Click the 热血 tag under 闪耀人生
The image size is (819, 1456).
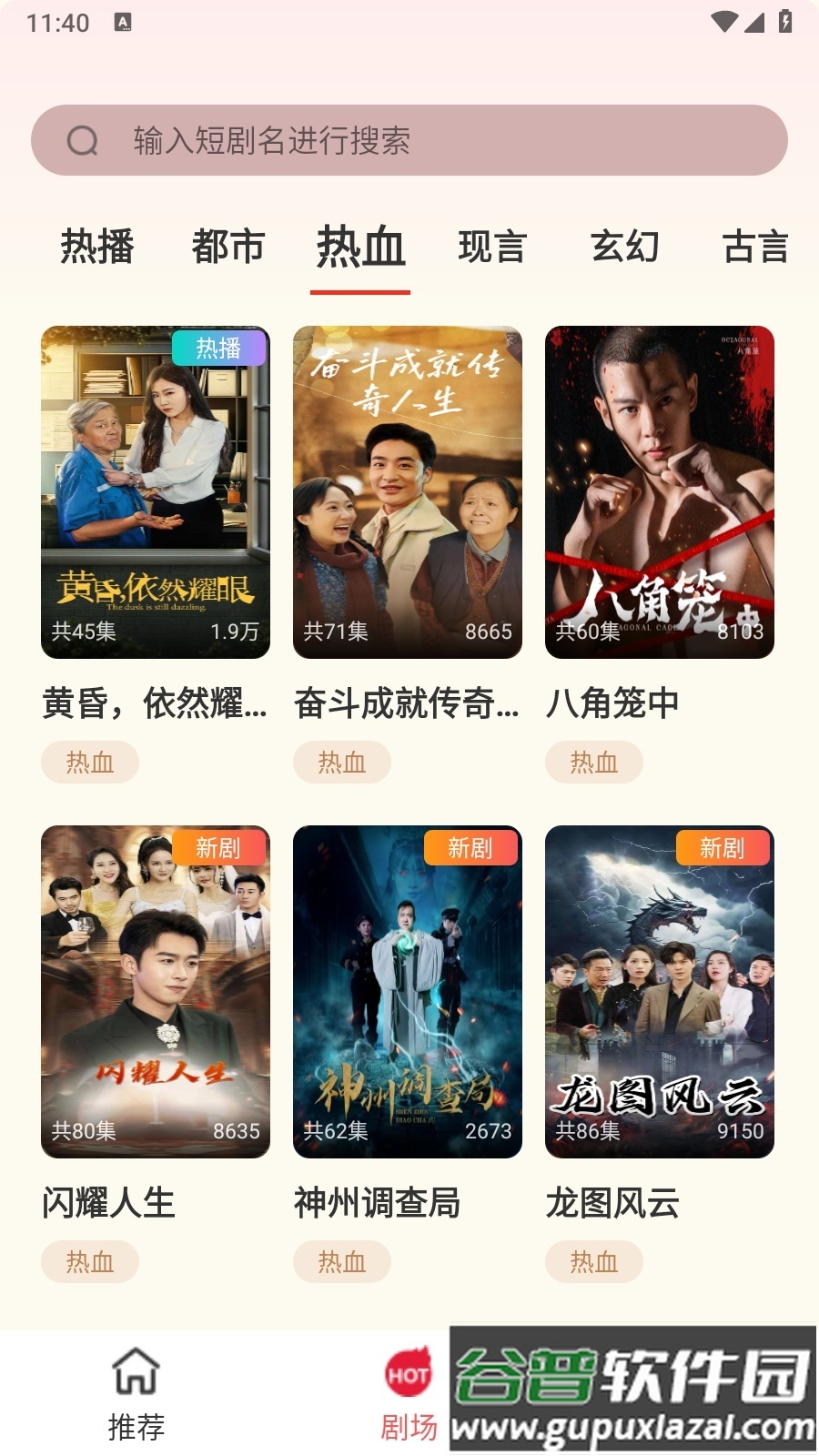click(x=89, y=1262)
